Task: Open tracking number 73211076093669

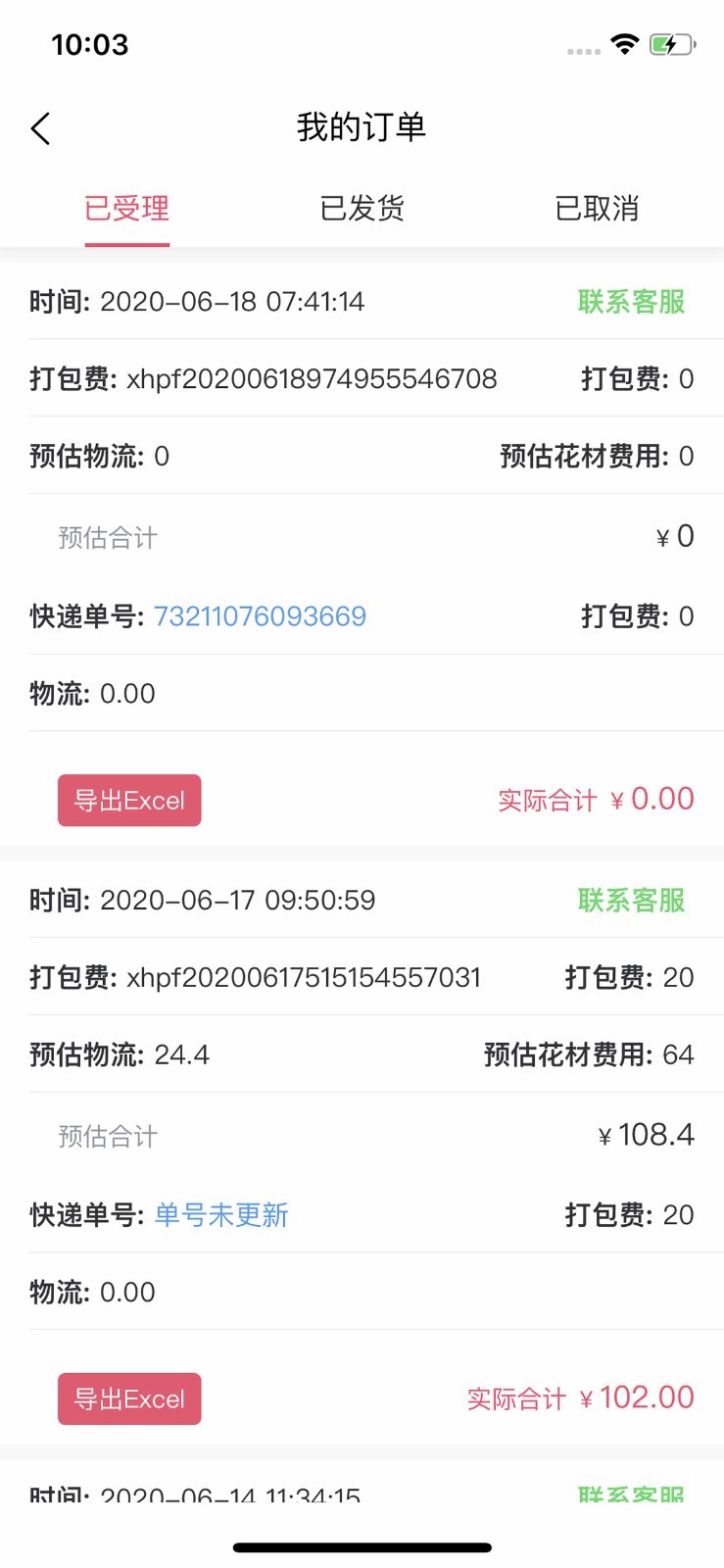Action: click(x=260, y=616)
